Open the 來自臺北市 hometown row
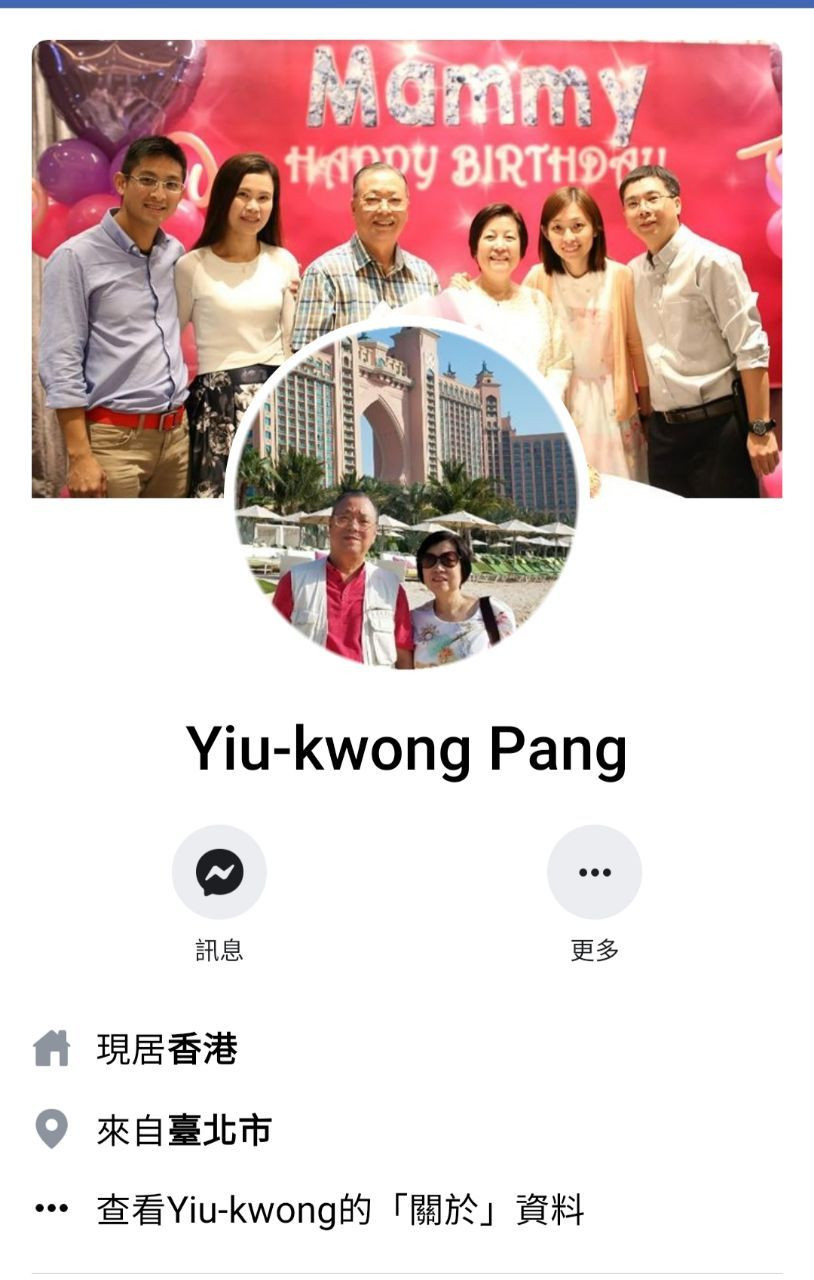Viewport: 814px width, 1280px height. pyautogui.click(x=184, y=1130)
